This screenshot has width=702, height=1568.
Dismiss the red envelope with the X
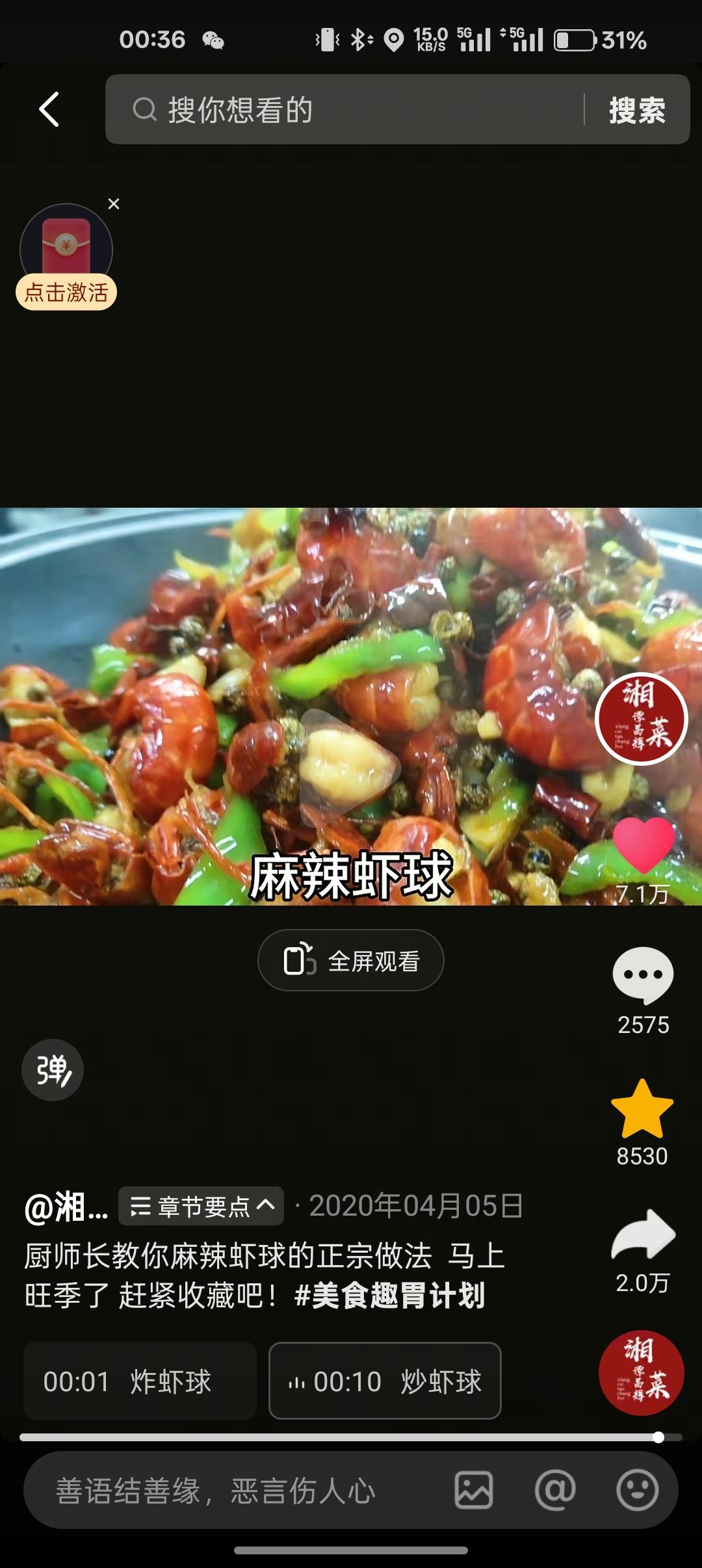[x=114, y=203]
